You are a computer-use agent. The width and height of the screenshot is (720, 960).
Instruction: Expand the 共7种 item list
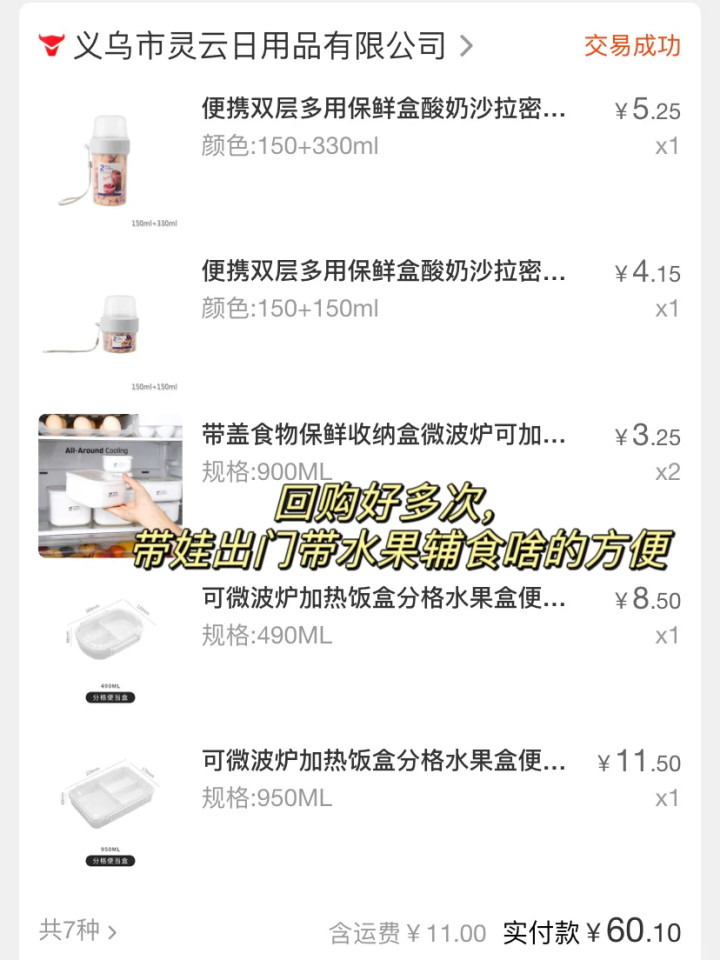(78, 930)
